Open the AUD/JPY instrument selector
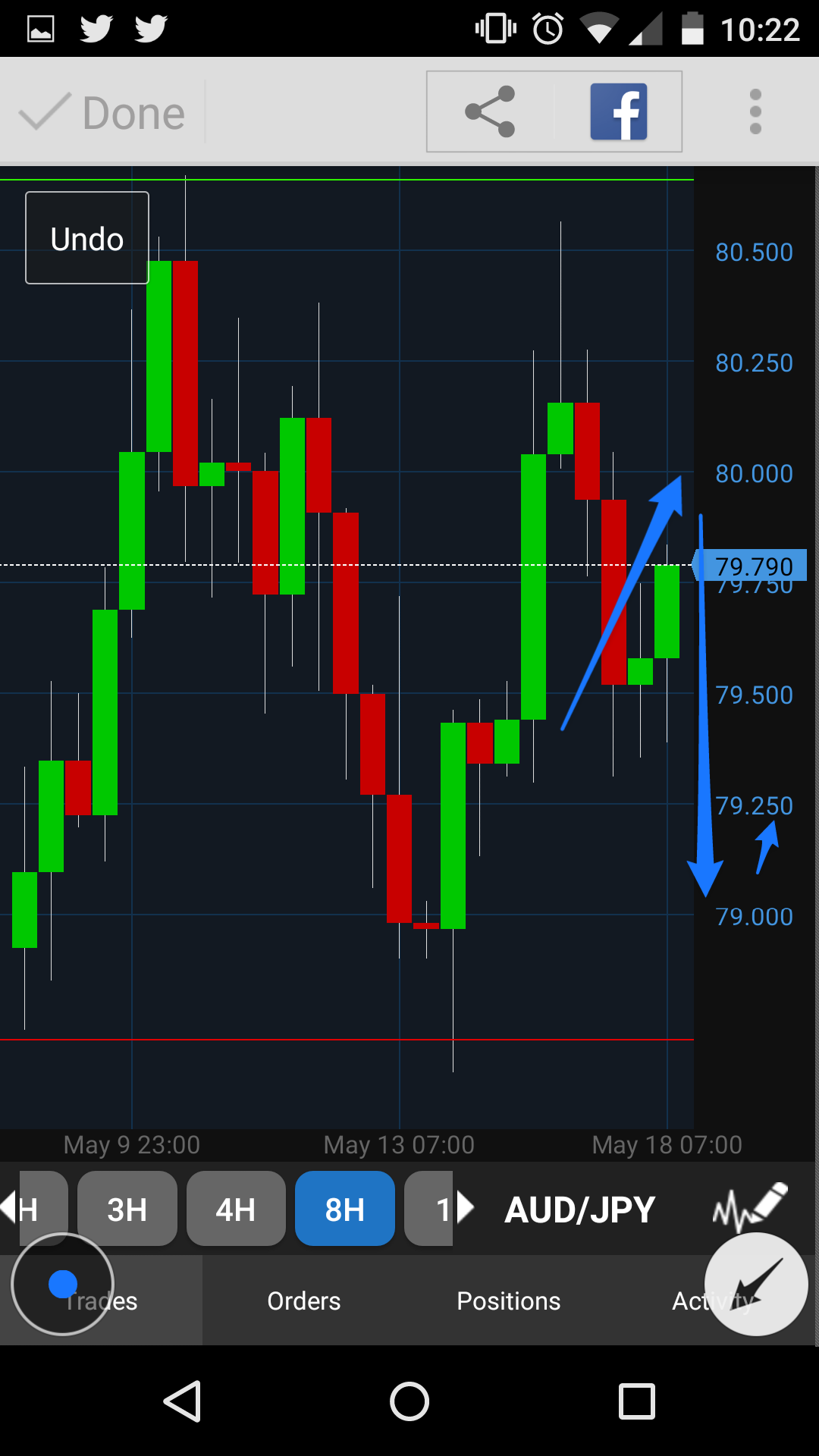This screenshot has width=819, height=1456. pos(579,1209)
